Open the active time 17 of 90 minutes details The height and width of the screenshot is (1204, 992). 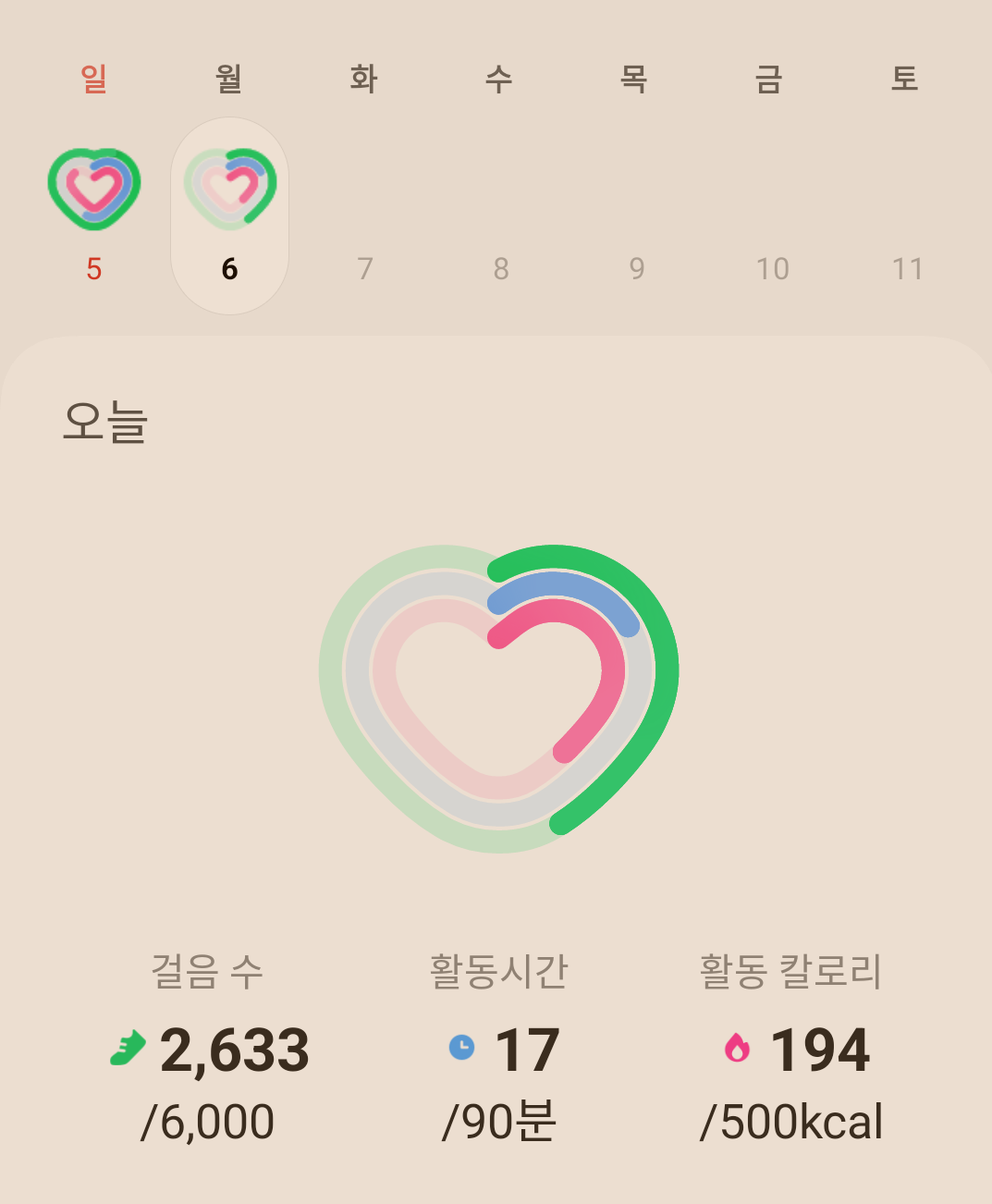(x=500, y=1051)
